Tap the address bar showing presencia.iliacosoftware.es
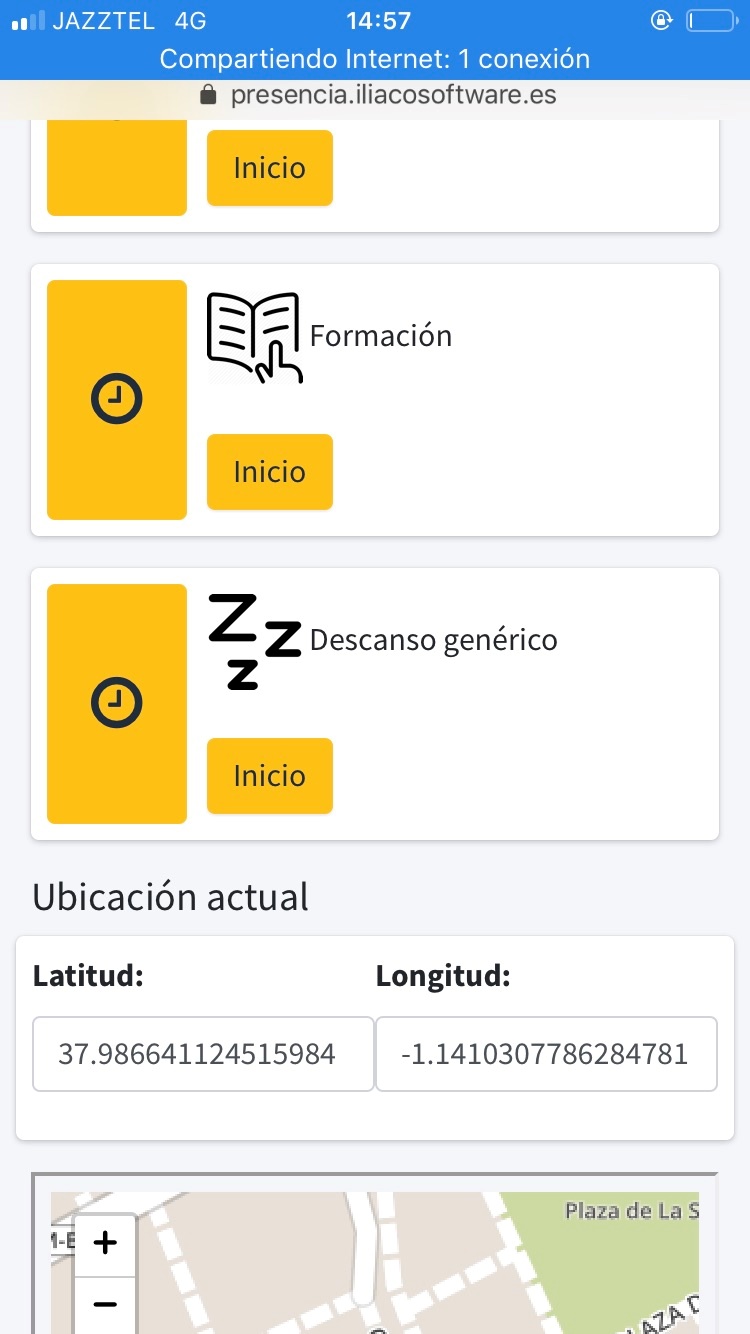This screenshot has height=1334, width=750. 377,96
